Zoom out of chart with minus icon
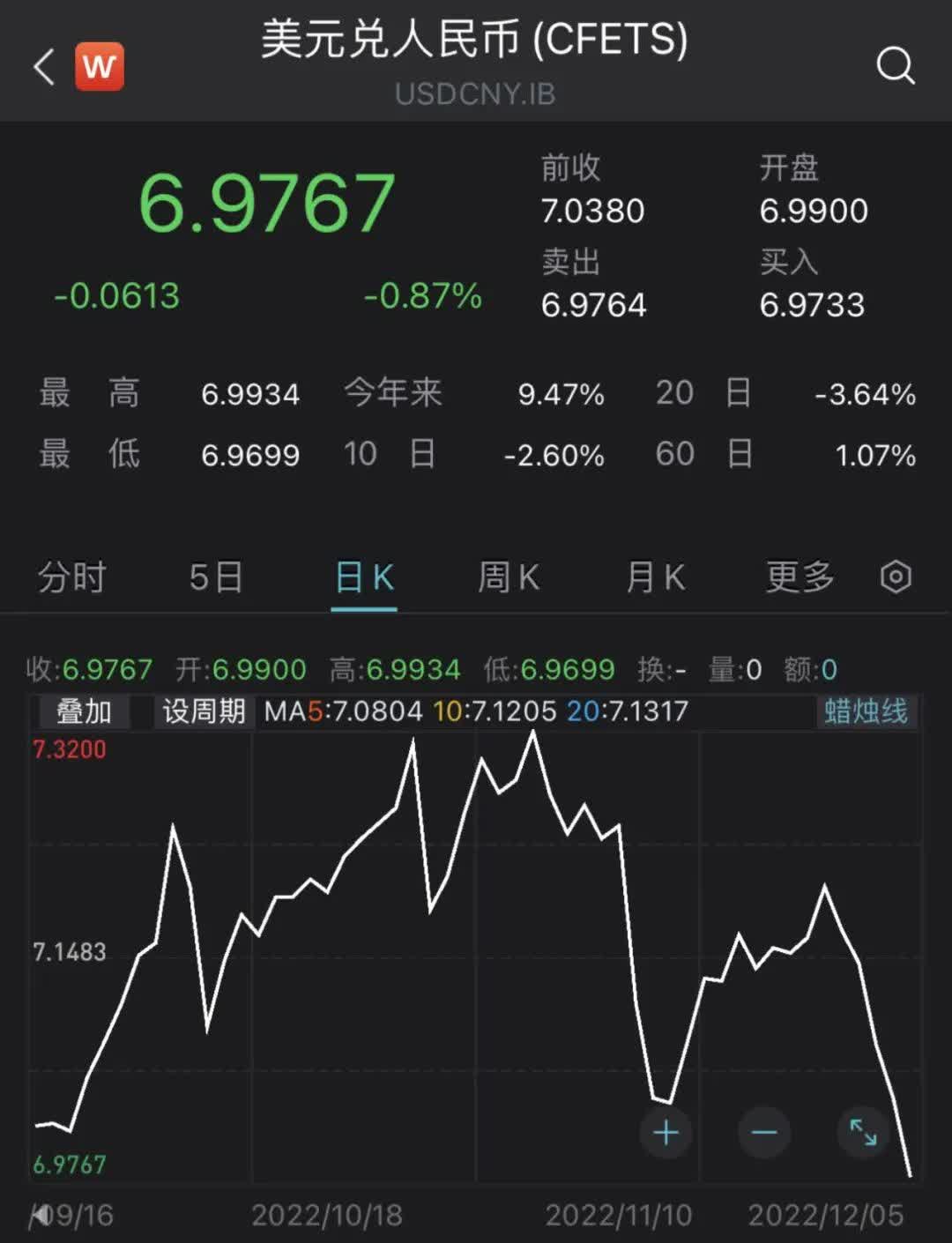 (x=763, y=1133)
